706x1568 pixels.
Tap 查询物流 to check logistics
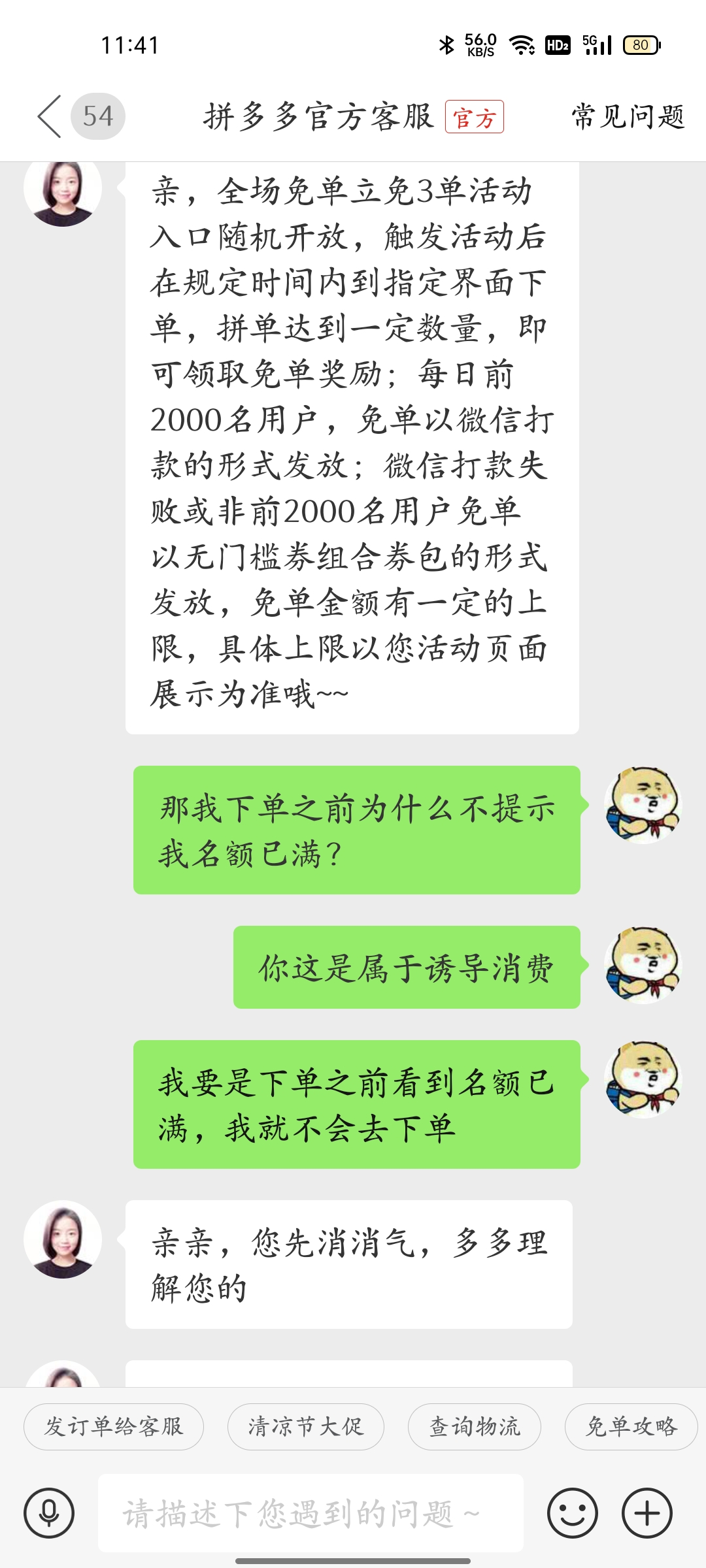[x=475, y=1427]
